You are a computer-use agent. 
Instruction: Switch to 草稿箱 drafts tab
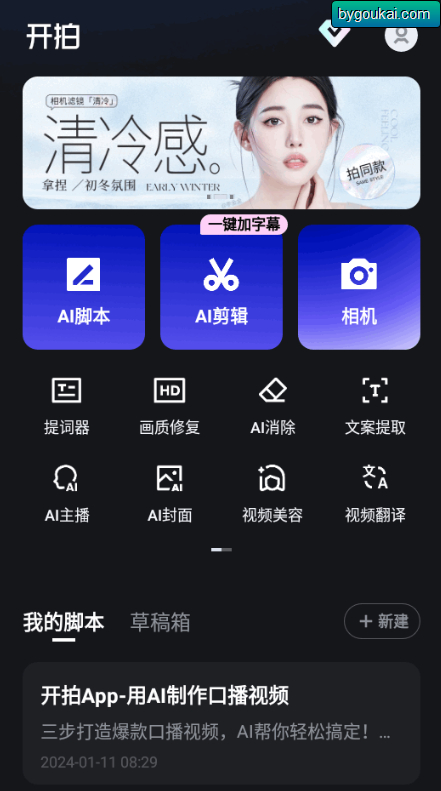click(160, 622)
